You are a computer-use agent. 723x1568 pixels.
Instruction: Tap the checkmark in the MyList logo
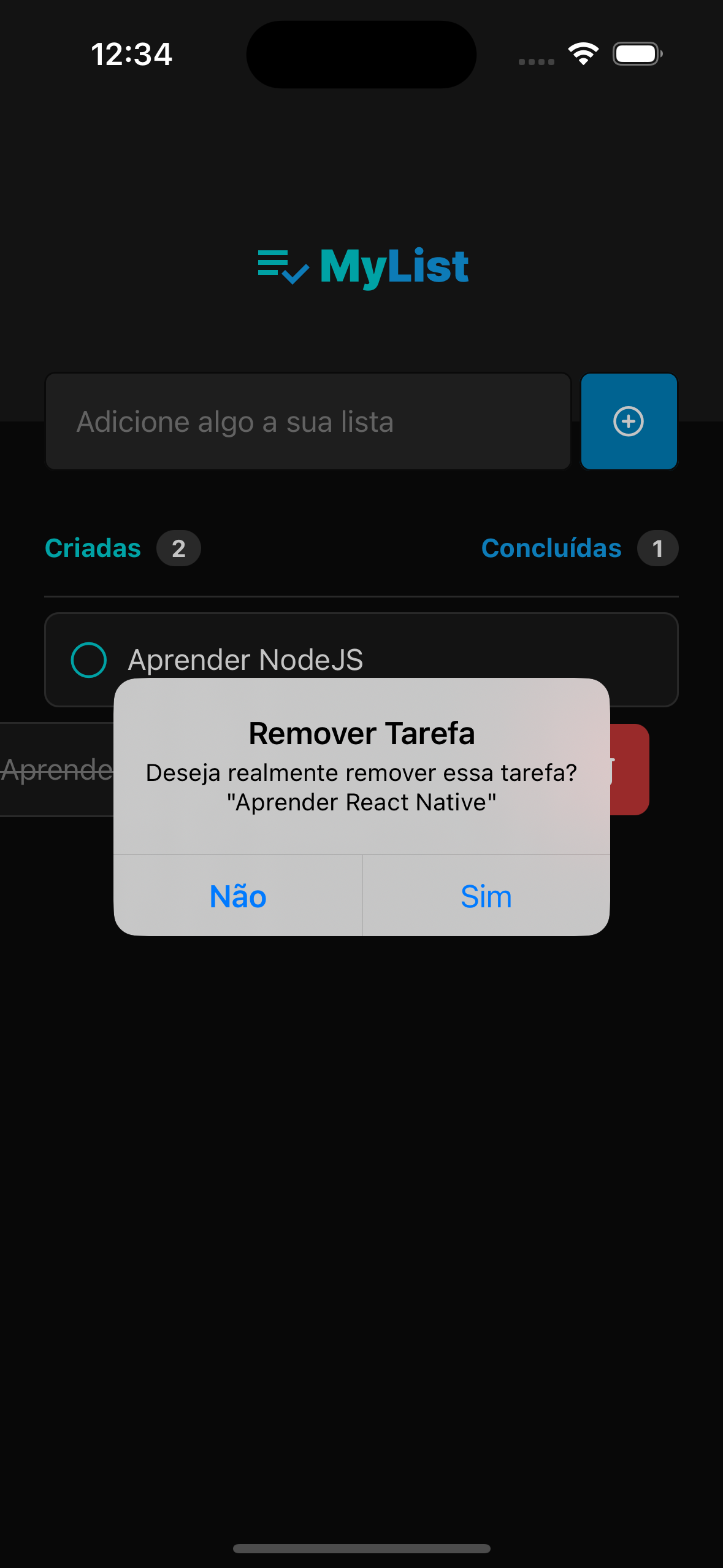pyautogui.click(x=294, y=275)
